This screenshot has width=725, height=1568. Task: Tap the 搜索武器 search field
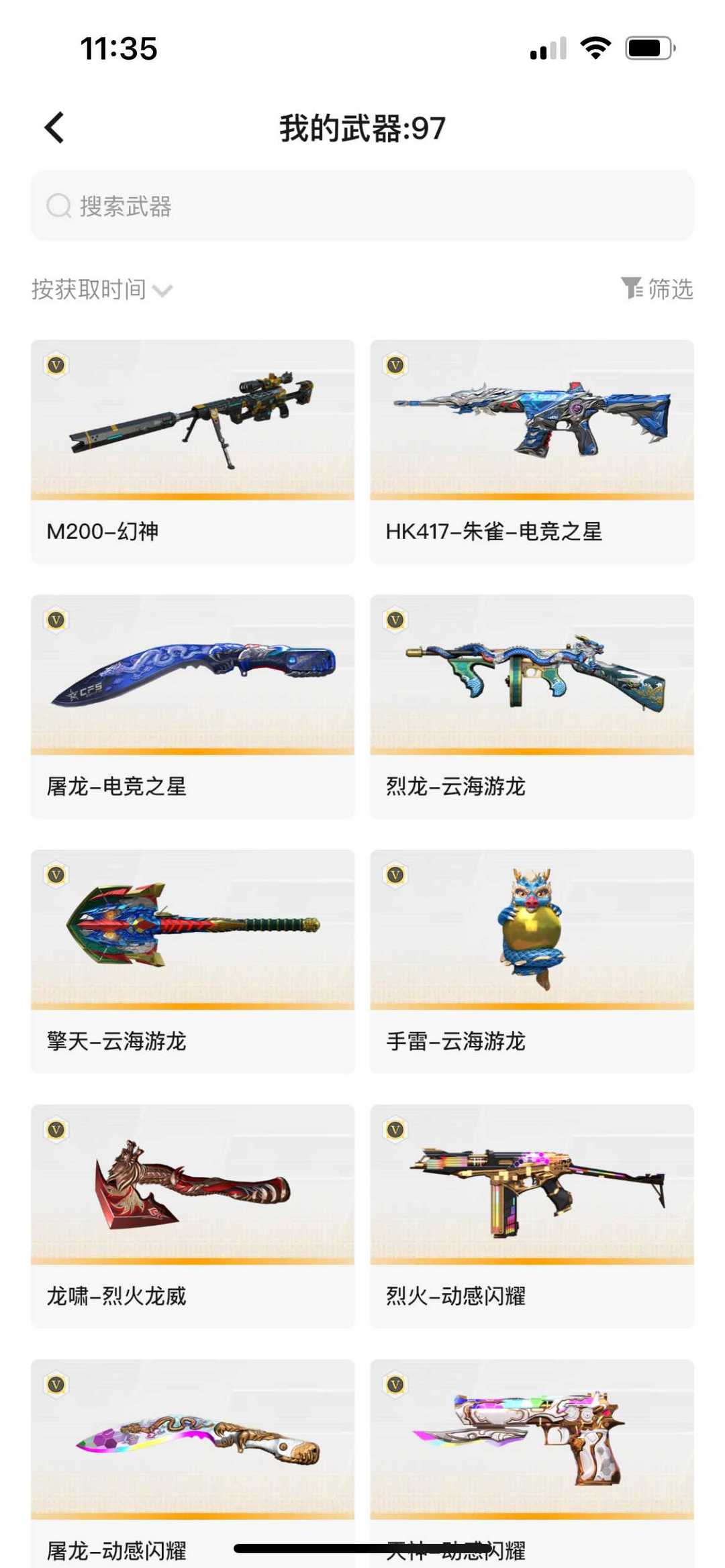(362, 206)
